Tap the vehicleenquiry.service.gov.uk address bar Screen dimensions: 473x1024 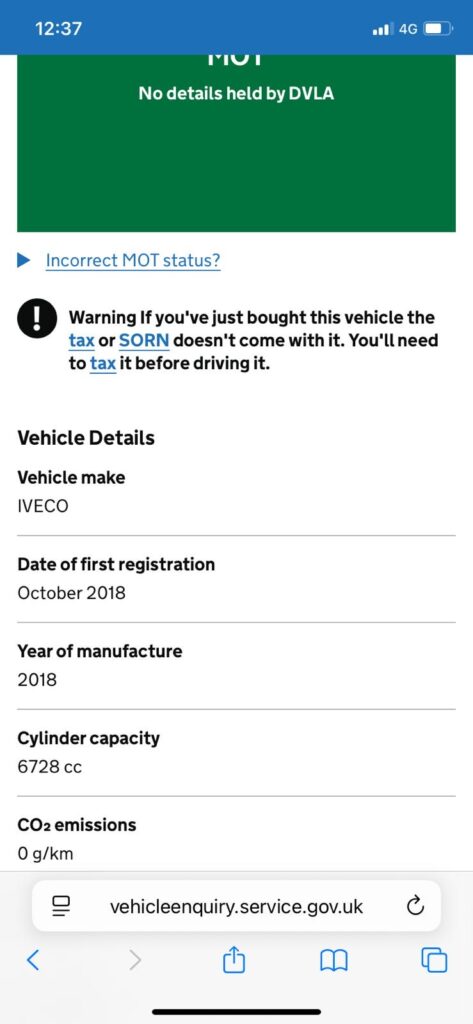[236, 906]
